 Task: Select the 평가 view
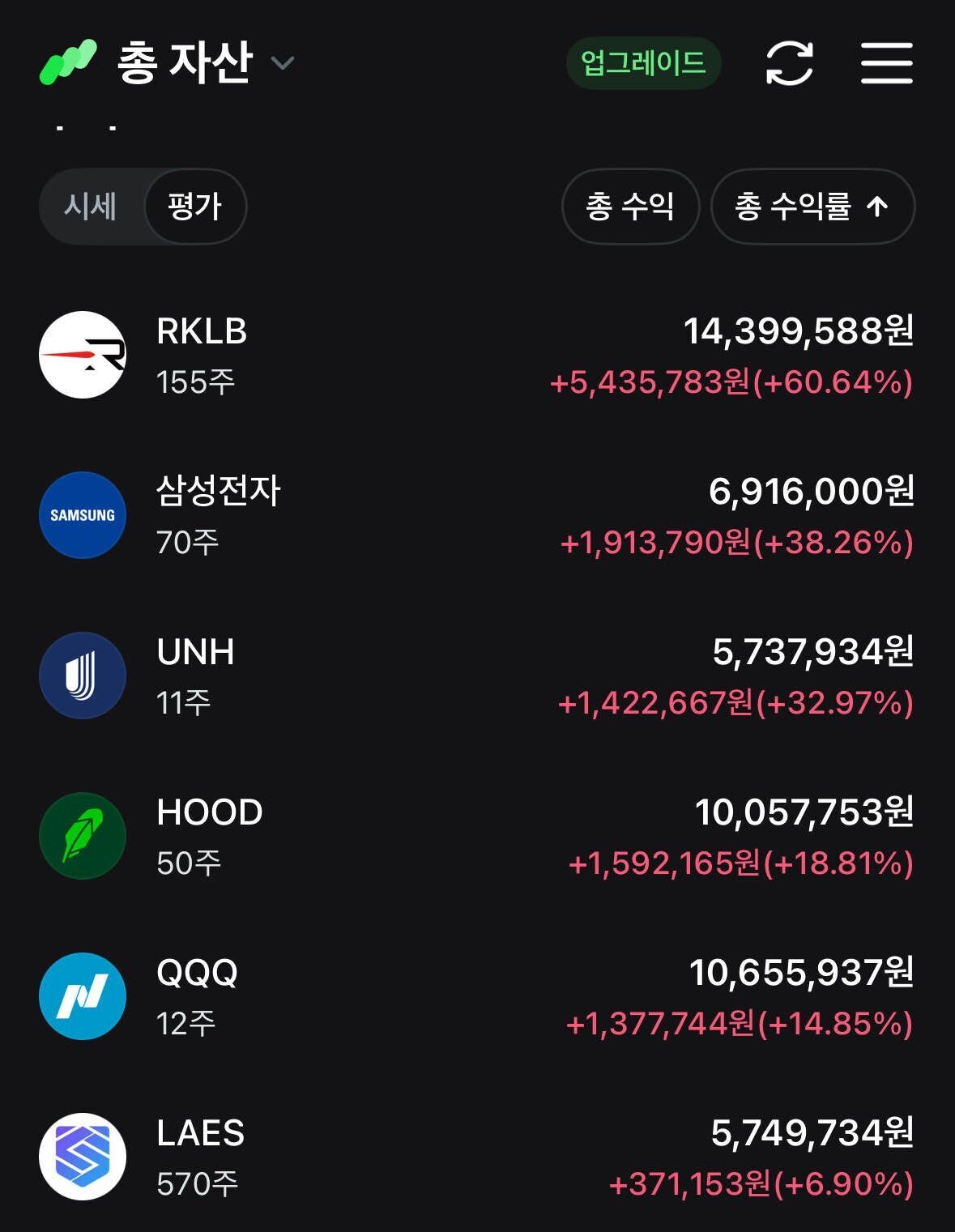click(194, 207)
